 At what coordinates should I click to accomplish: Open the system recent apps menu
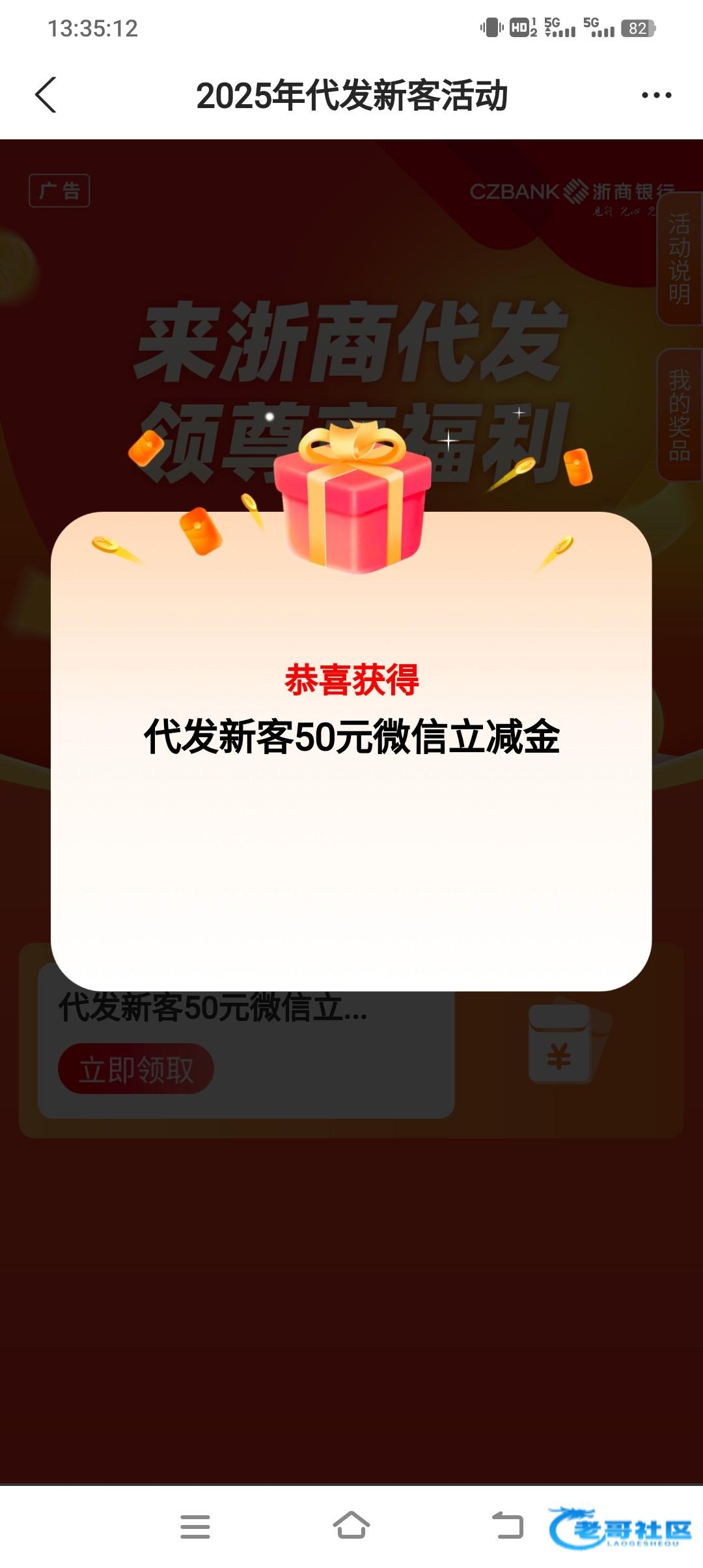195,1526
